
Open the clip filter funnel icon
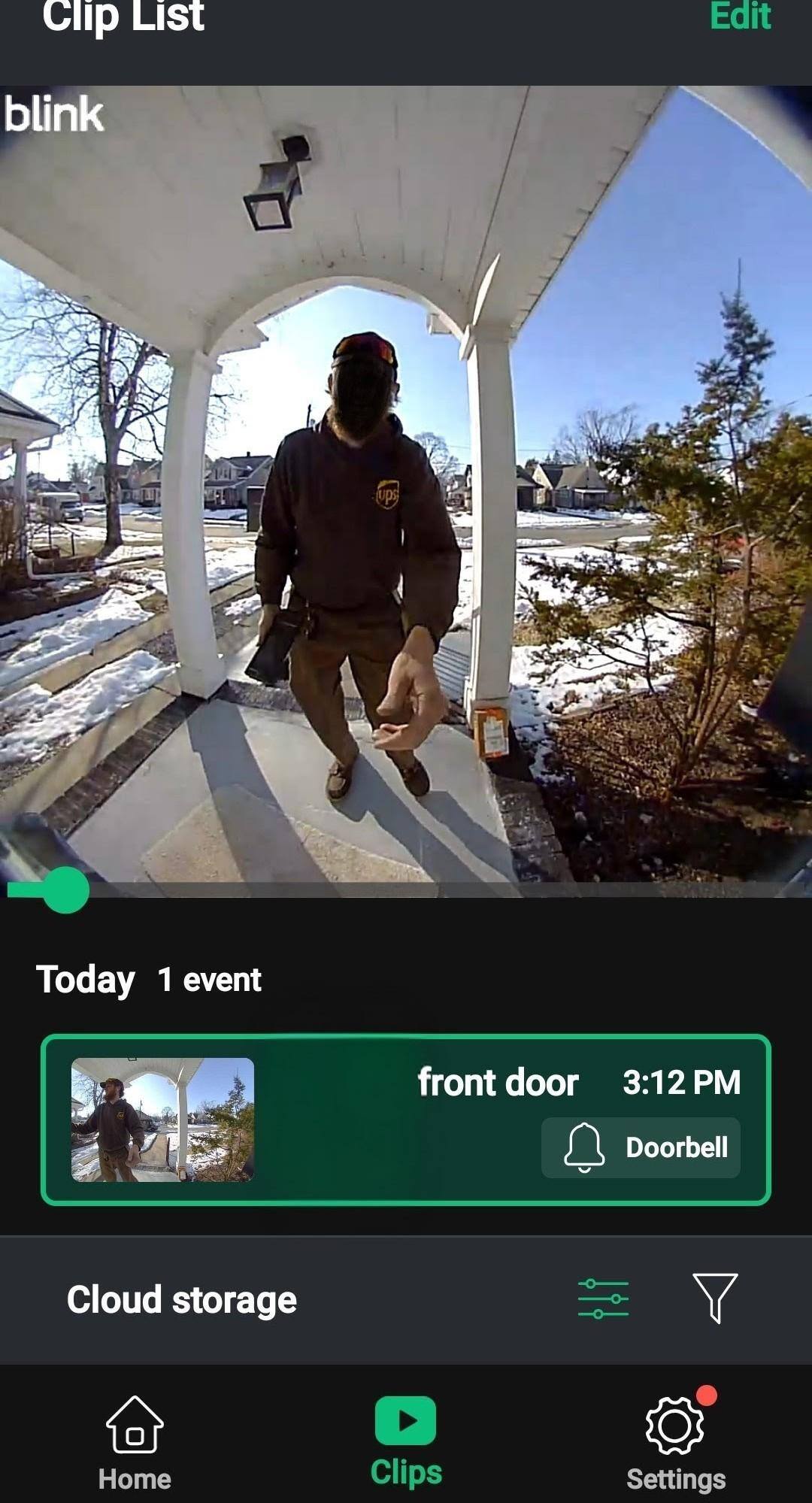[x=714, y=1298]
